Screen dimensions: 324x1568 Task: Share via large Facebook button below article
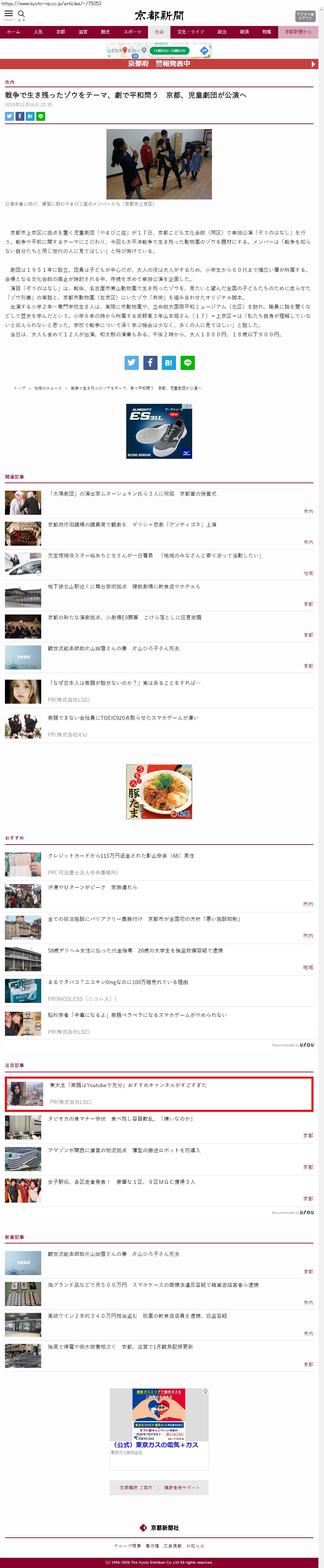[x=150, y=363]
